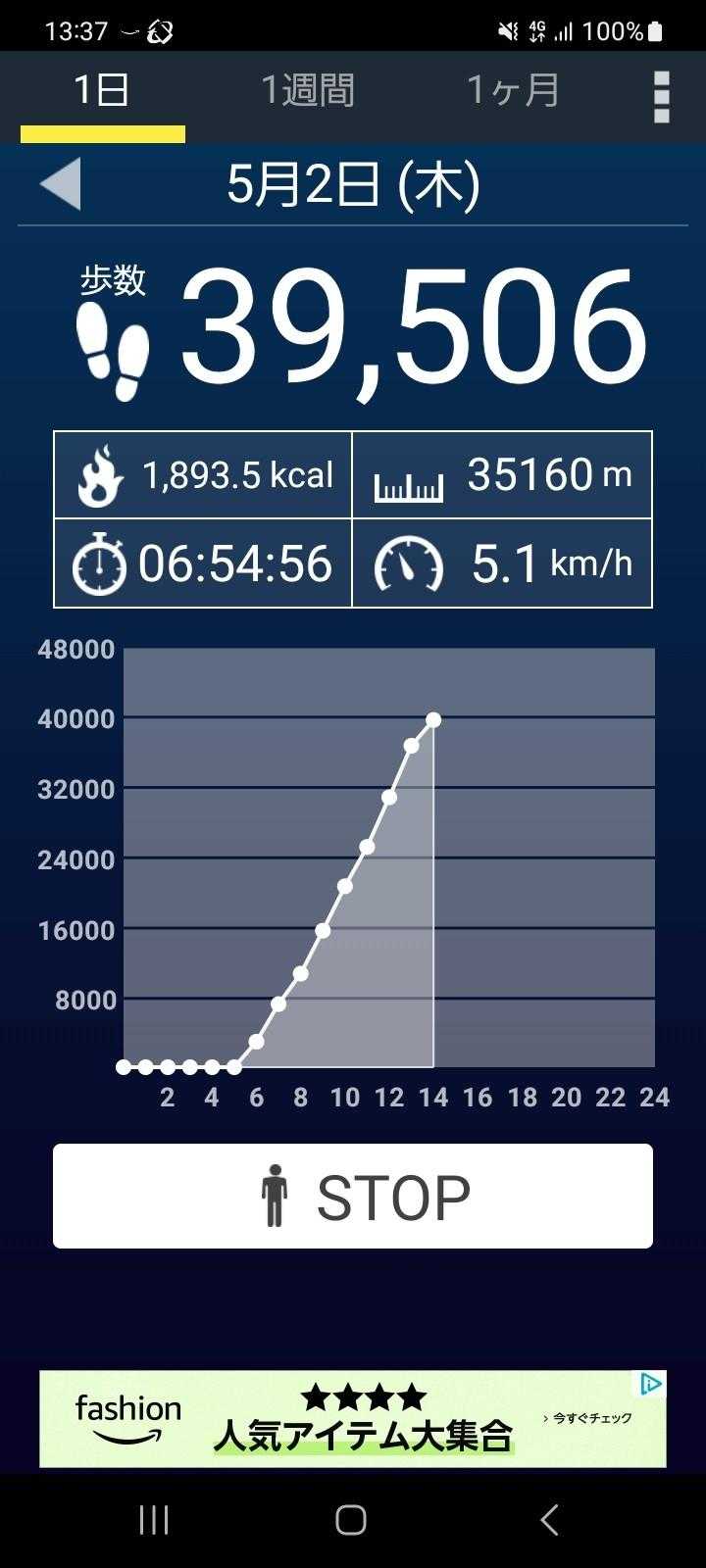
Task: Go to the home screen via system home button
Action: pos(351,1520)
